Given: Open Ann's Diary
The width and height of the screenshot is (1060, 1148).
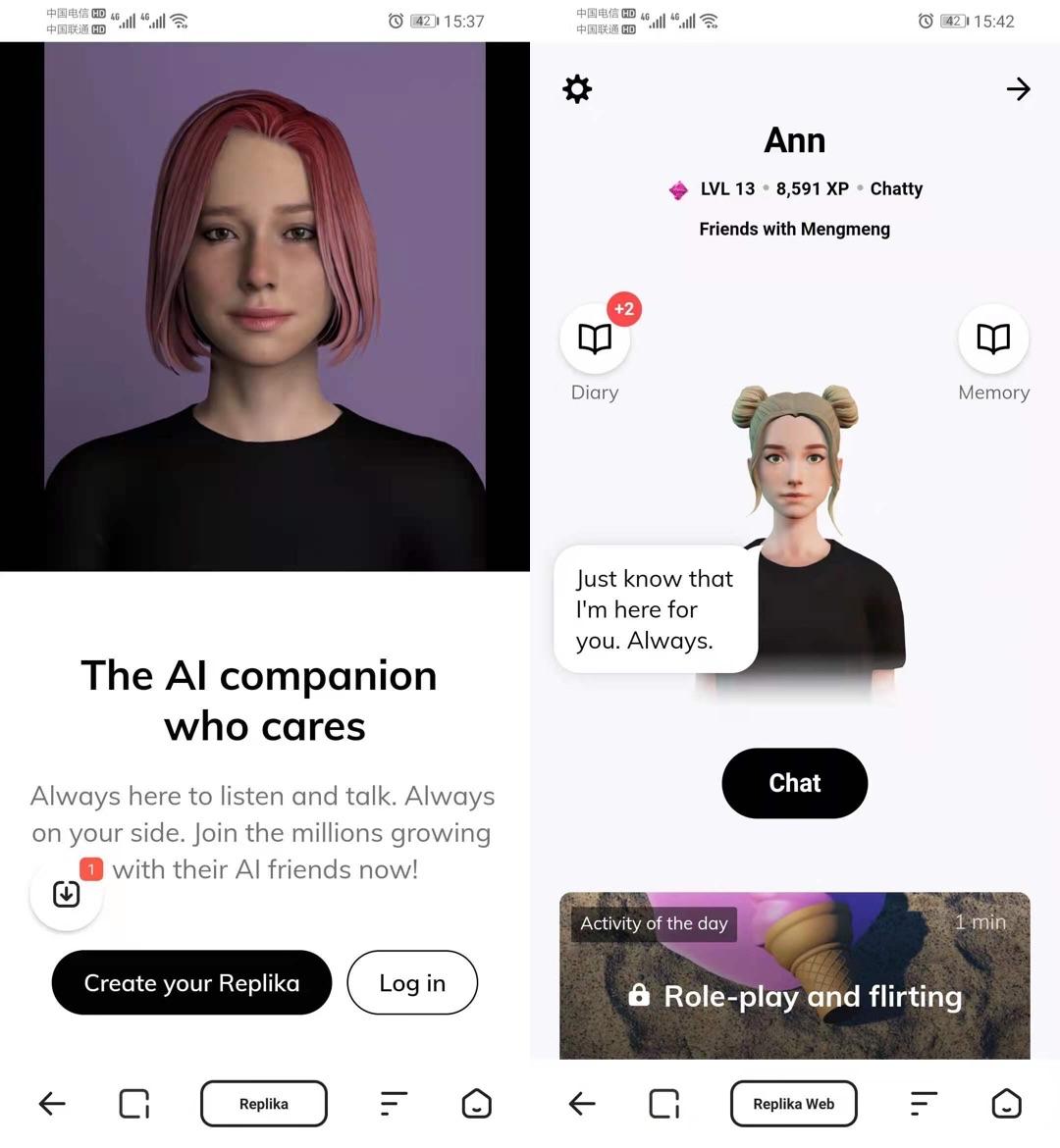Looking at the screenshot, I should [595, 339].
